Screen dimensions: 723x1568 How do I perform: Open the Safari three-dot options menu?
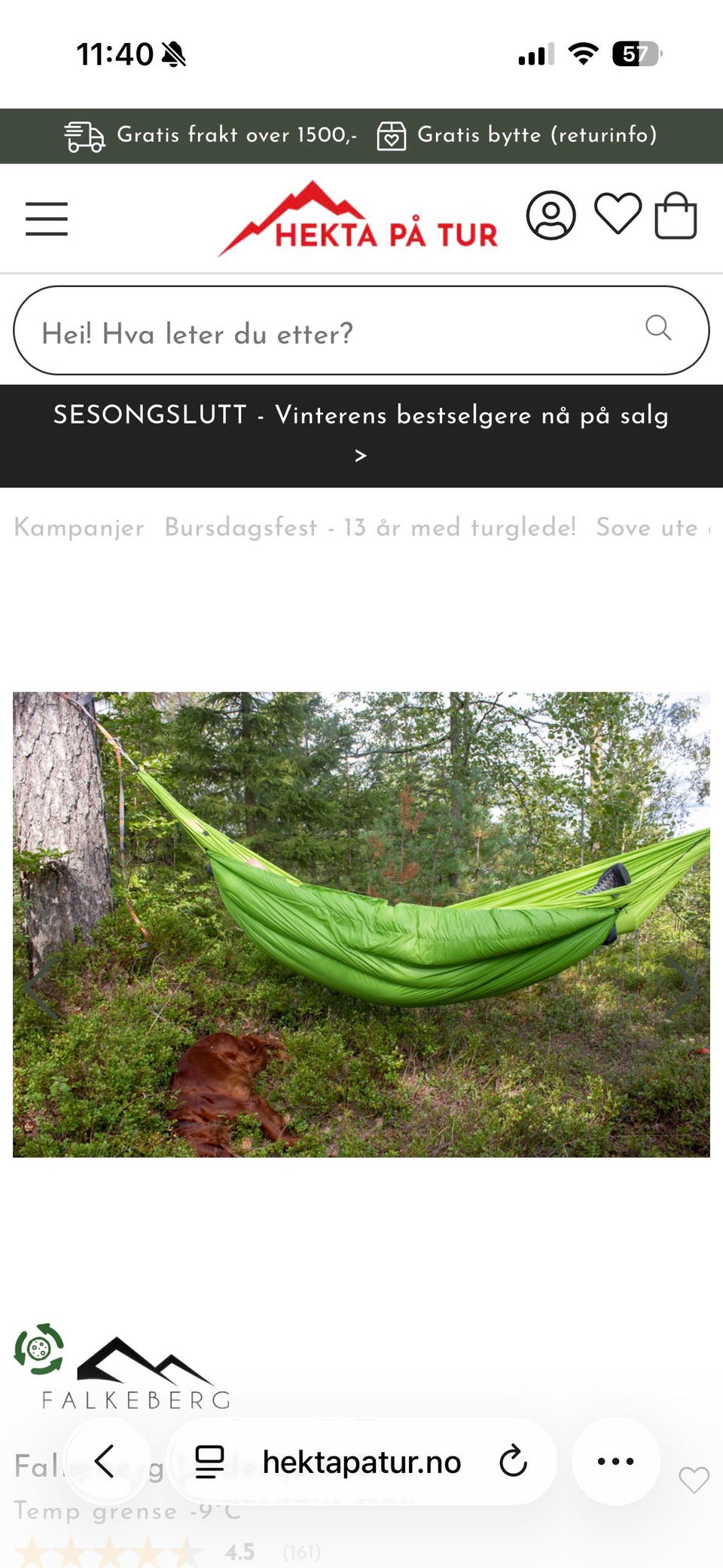pos(615,1461)
